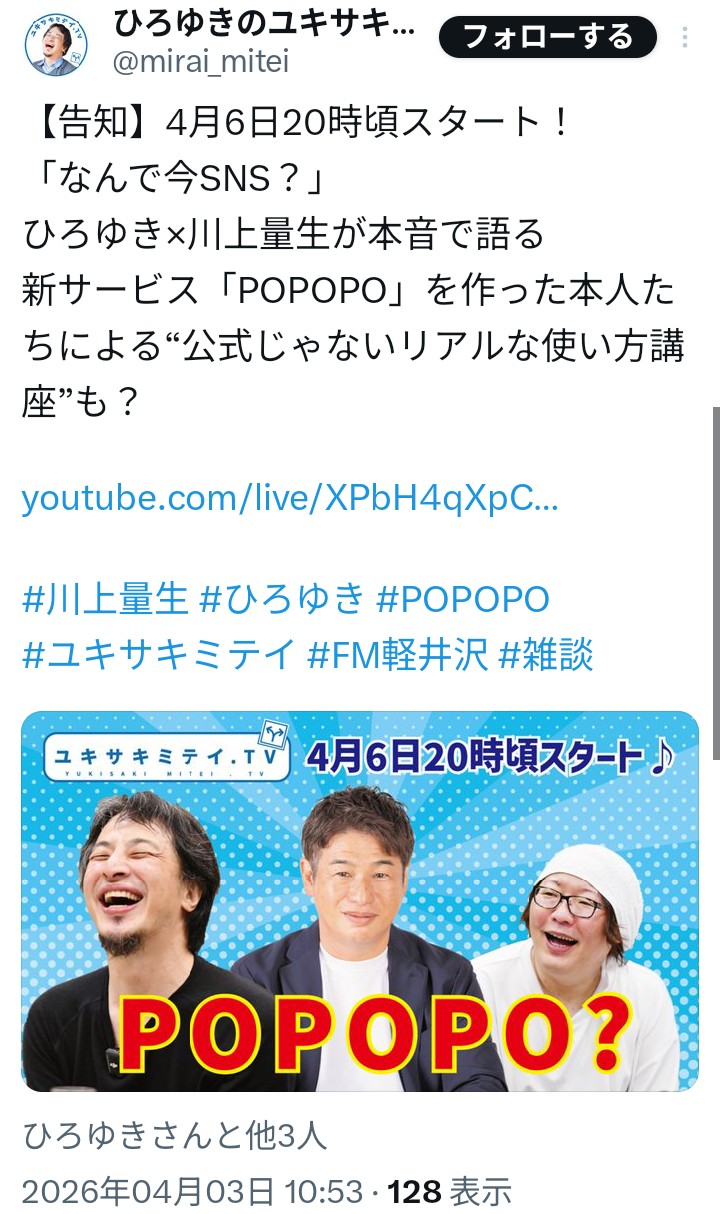The image size is (720, 1214).
Task: Open hashtag #ひろゆき
Action: coord(282,598)
